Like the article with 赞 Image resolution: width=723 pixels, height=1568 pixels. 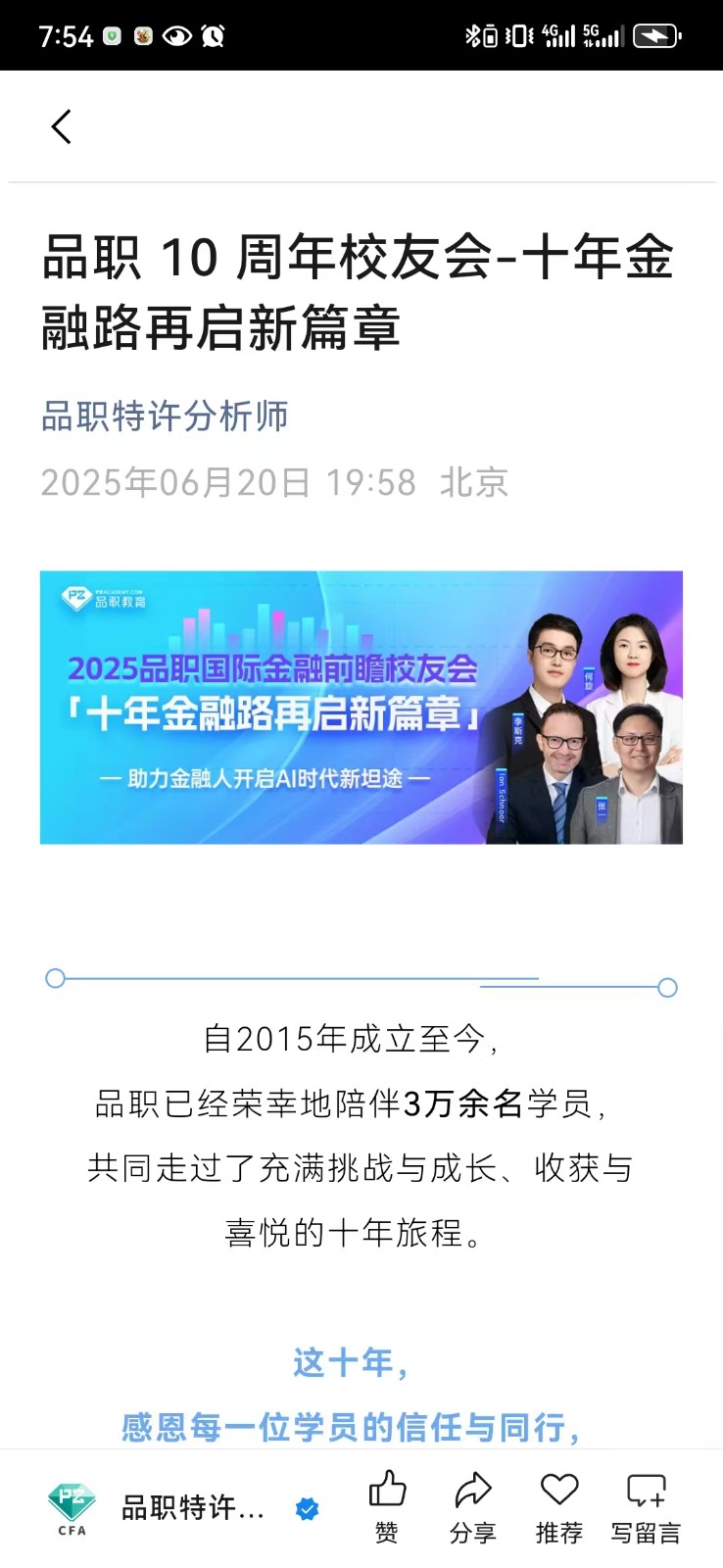tap(387, 1507)
